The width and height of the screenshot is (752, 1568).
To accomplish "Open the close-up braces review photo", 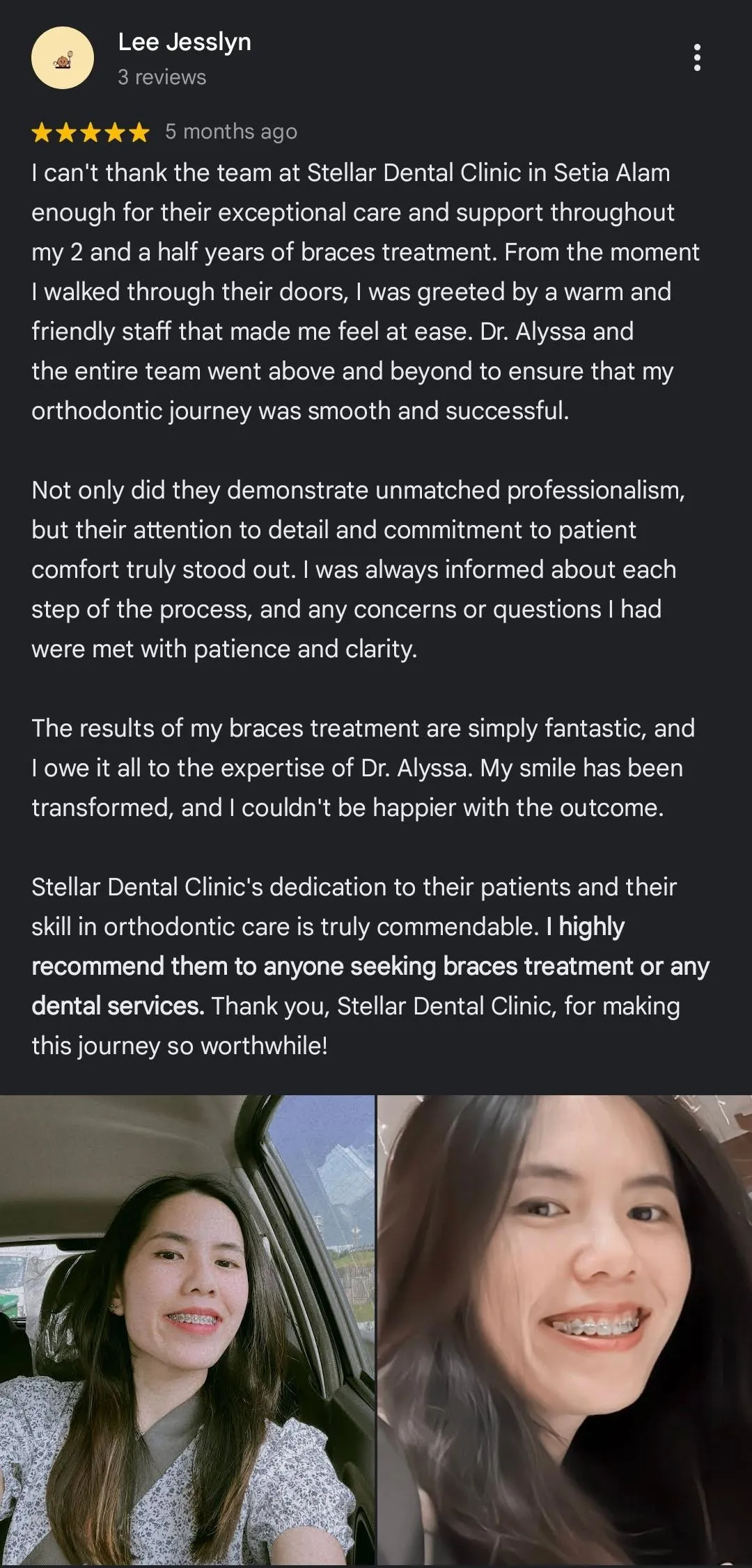I will (x=565, y=1330).
